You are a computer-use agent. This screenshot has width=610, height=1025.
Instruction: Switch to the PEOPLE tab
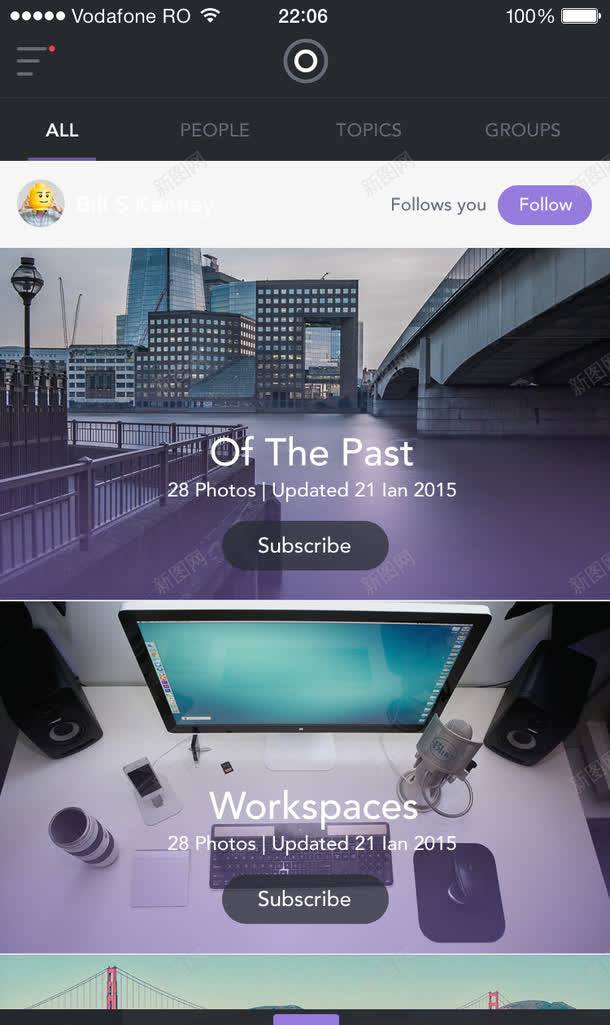(x=214, y=130)
